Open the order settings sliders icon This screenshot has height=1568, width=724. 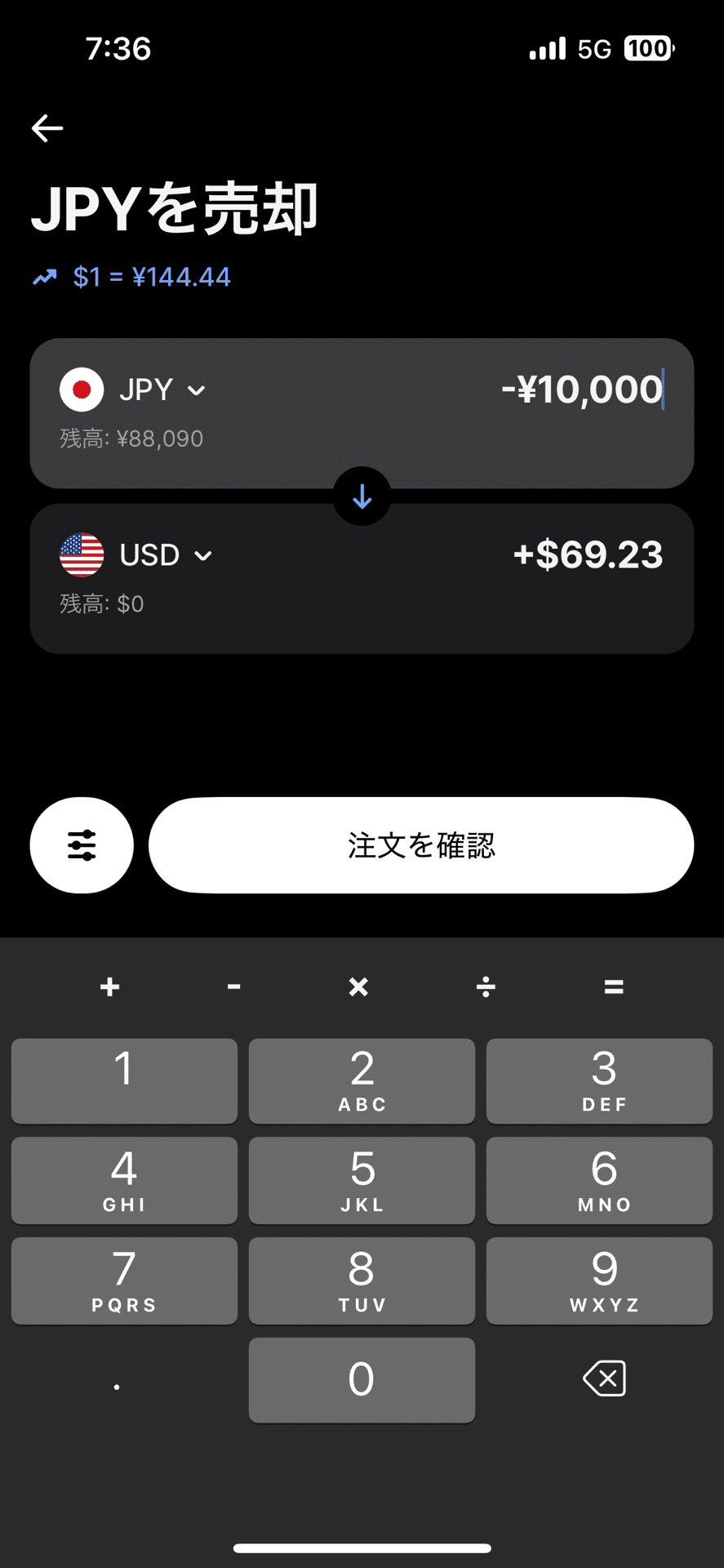(x=81, y=845)
